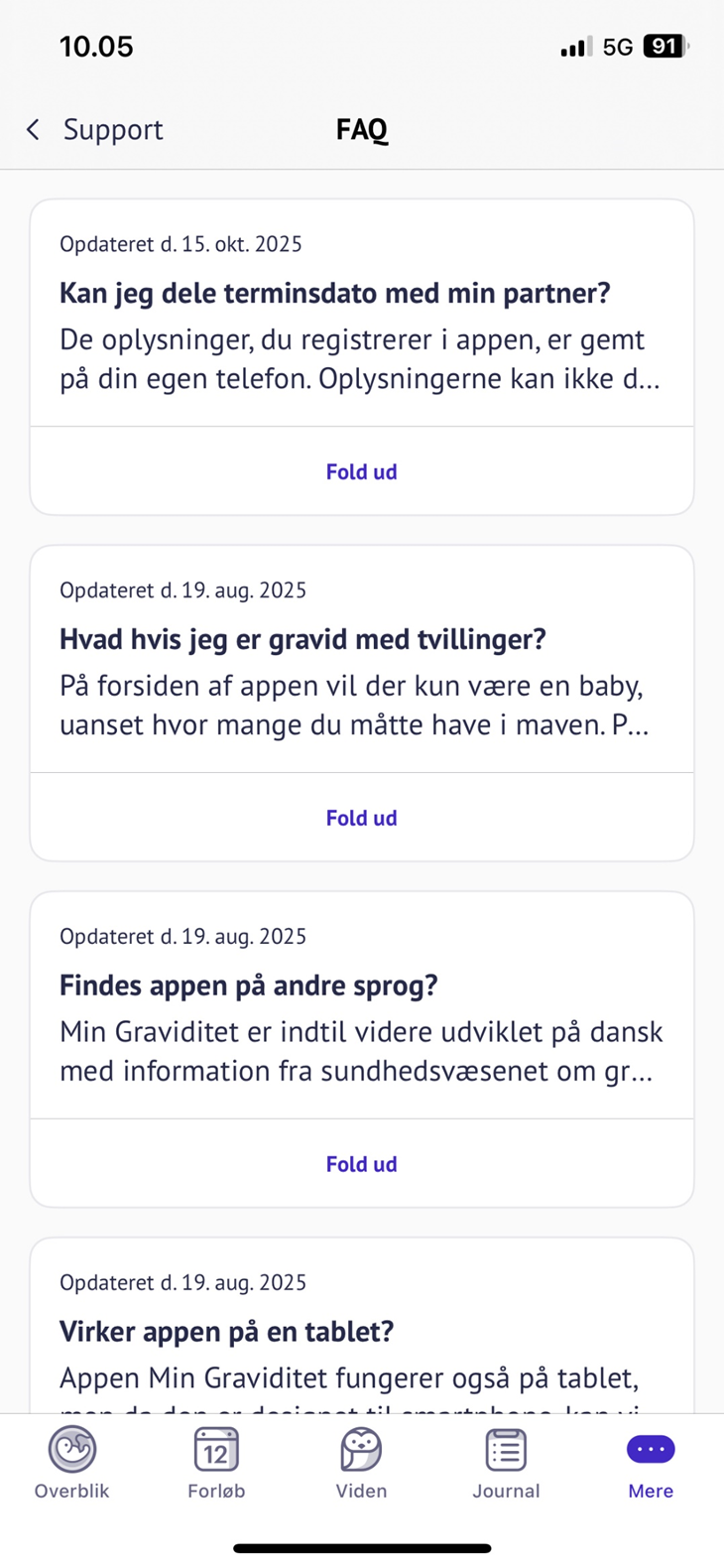Open the Virker appen på en tablet card
The height and width of the screenshot is (1568, 724).
[x=361, y=1330]
